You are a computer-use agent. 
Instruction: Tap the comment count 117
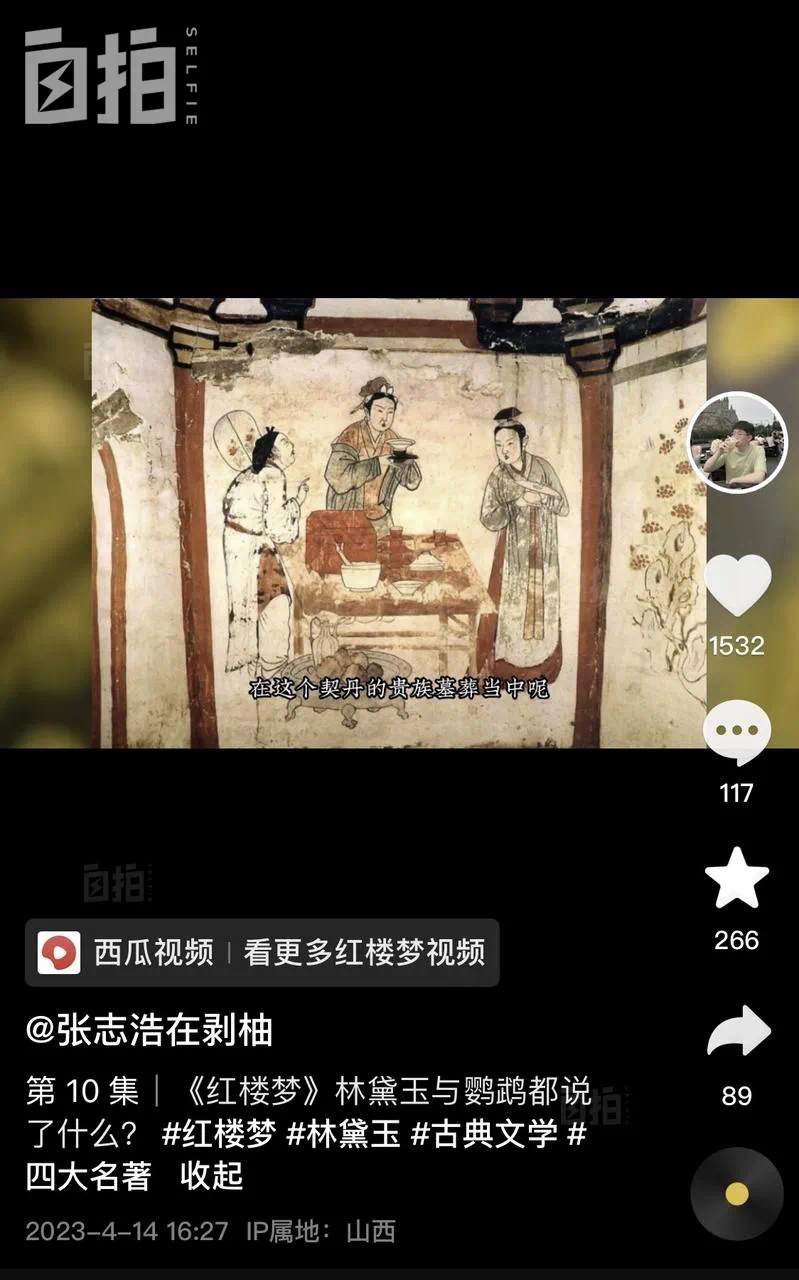click(x=737, y=794)
